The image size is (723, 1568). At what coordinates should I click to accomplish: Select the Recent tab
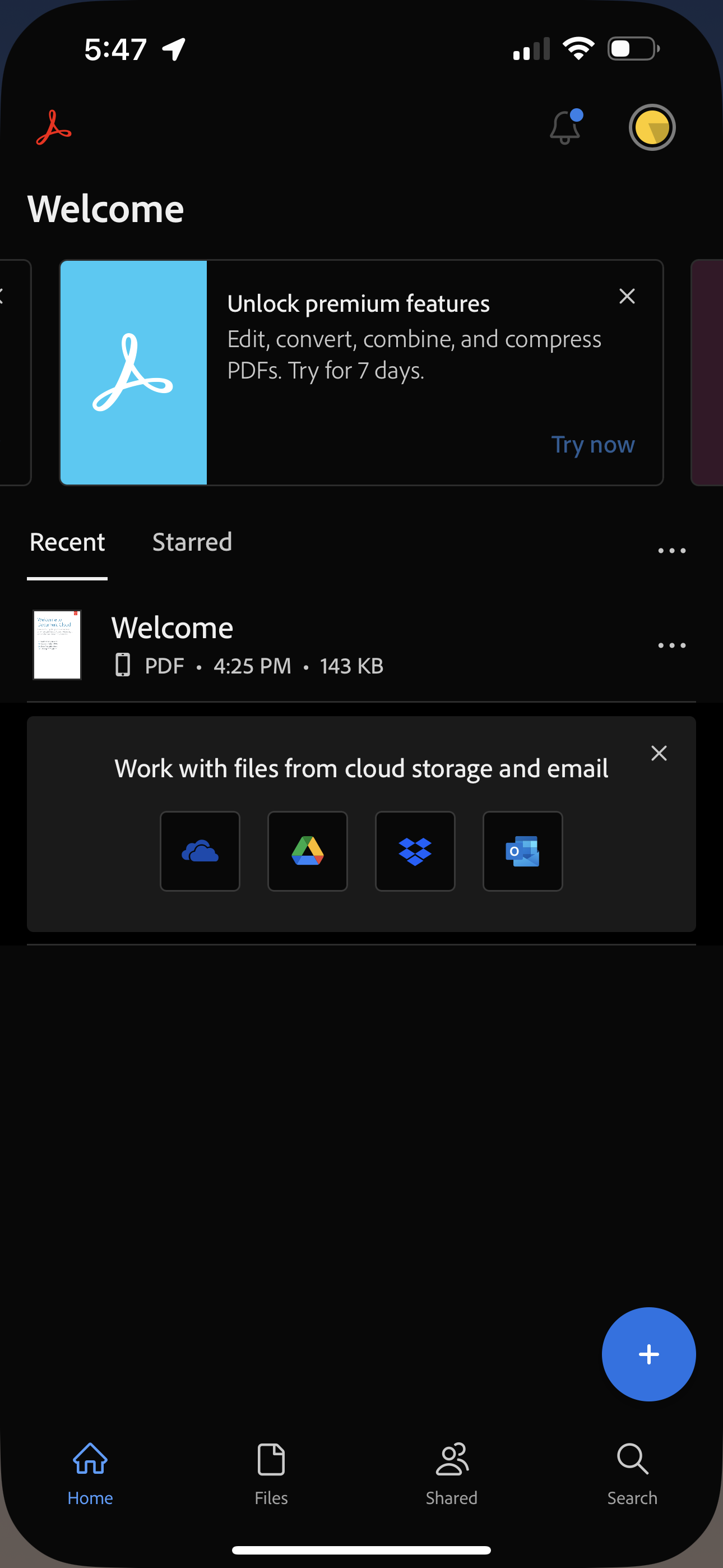coord(67,541)
